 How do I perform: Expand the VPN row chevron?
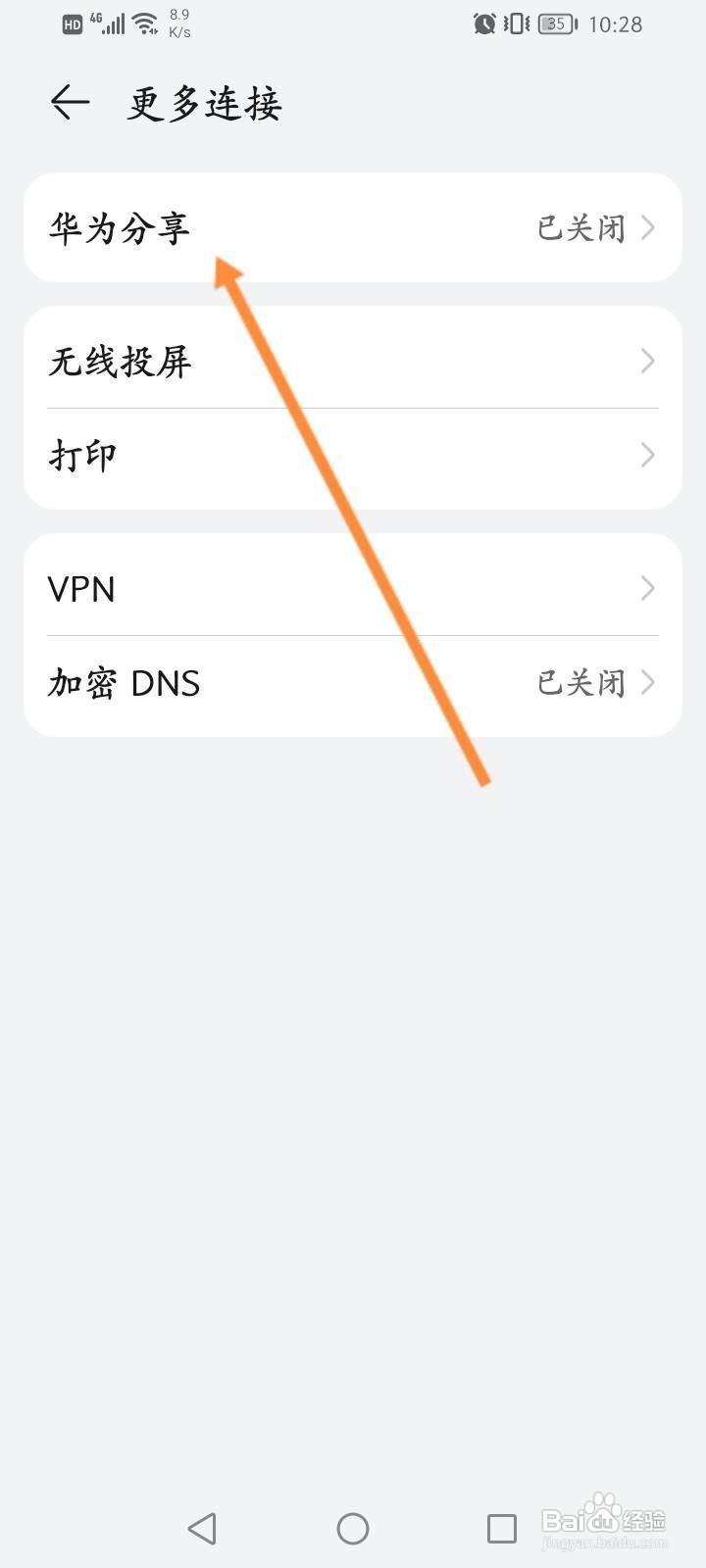[x=647, y=588]
